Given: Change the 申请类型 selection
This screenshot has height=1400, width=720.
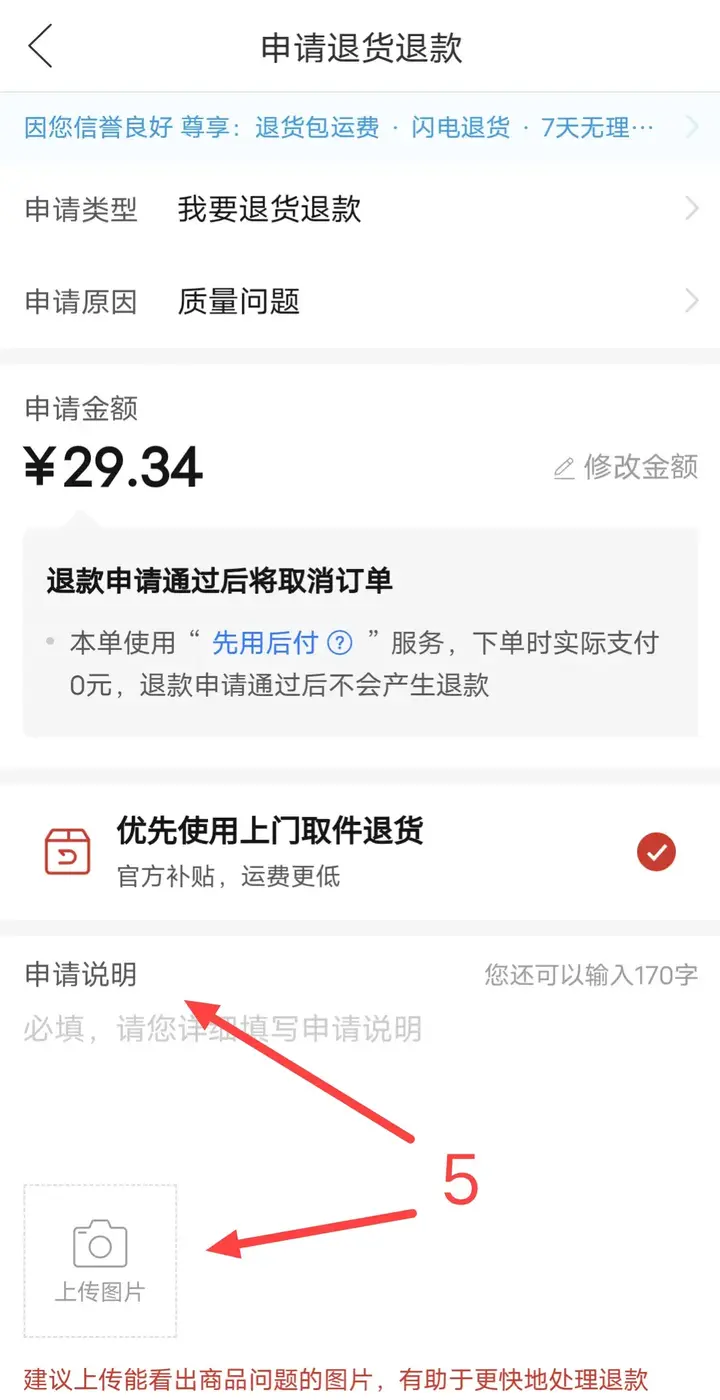Looking at the screenshot, I should 360,209.
